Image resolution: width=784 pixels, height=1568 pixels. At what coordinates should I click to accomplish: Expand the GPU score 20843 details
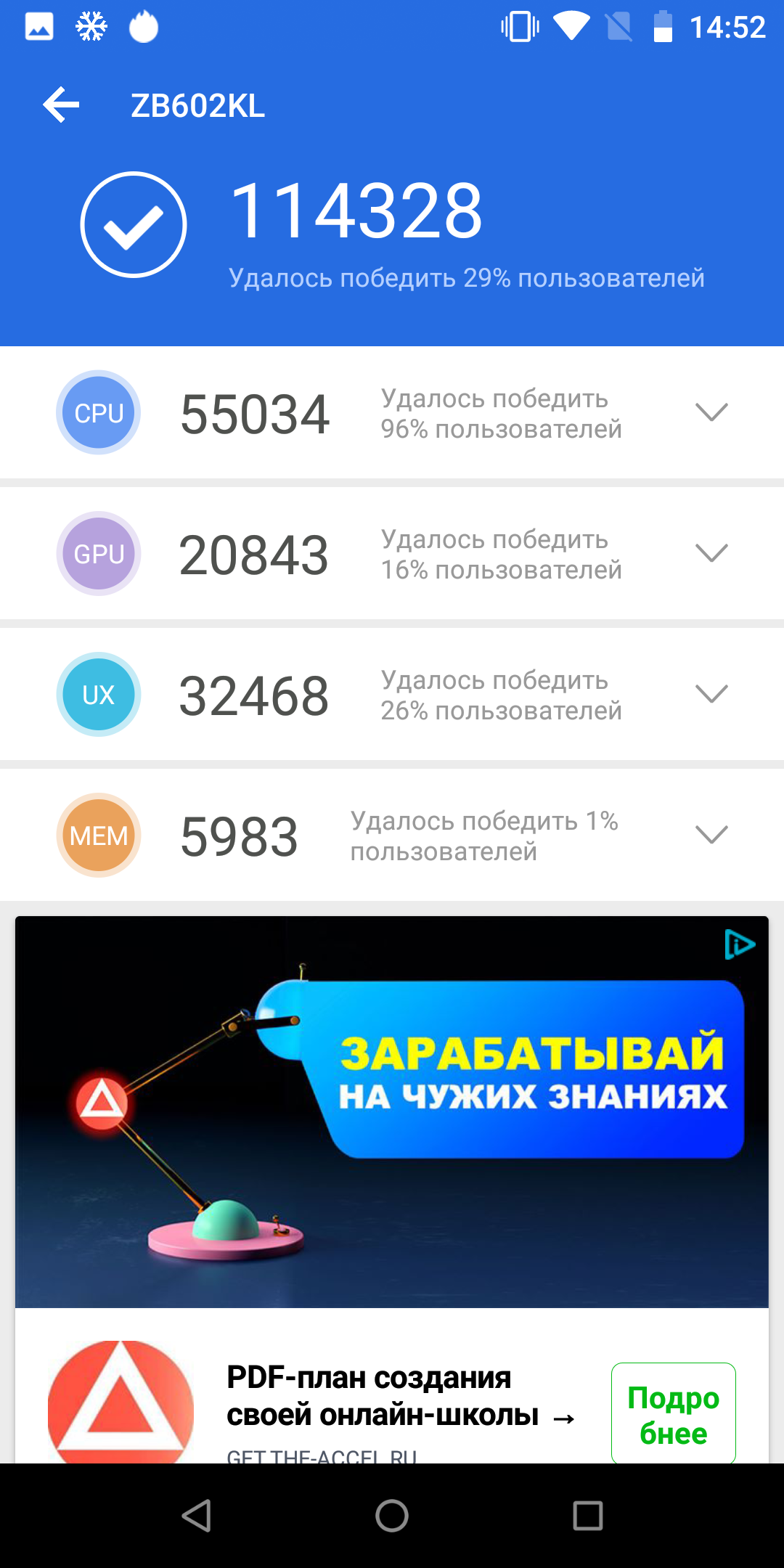[x=711, y=552]
